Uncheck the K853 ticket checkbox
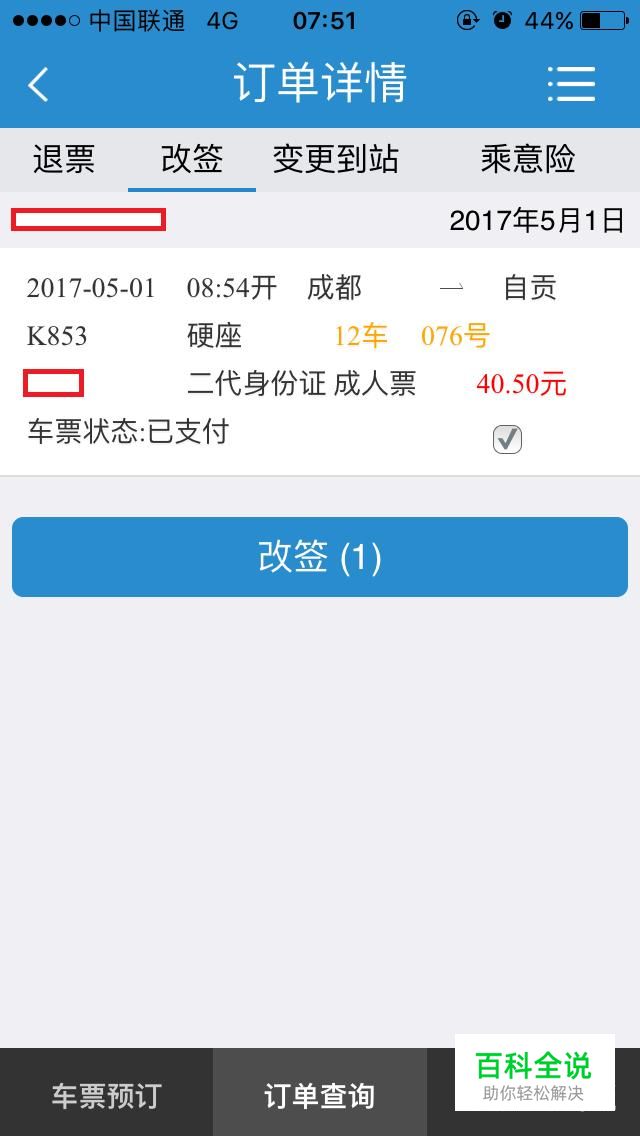 [507, 439]
